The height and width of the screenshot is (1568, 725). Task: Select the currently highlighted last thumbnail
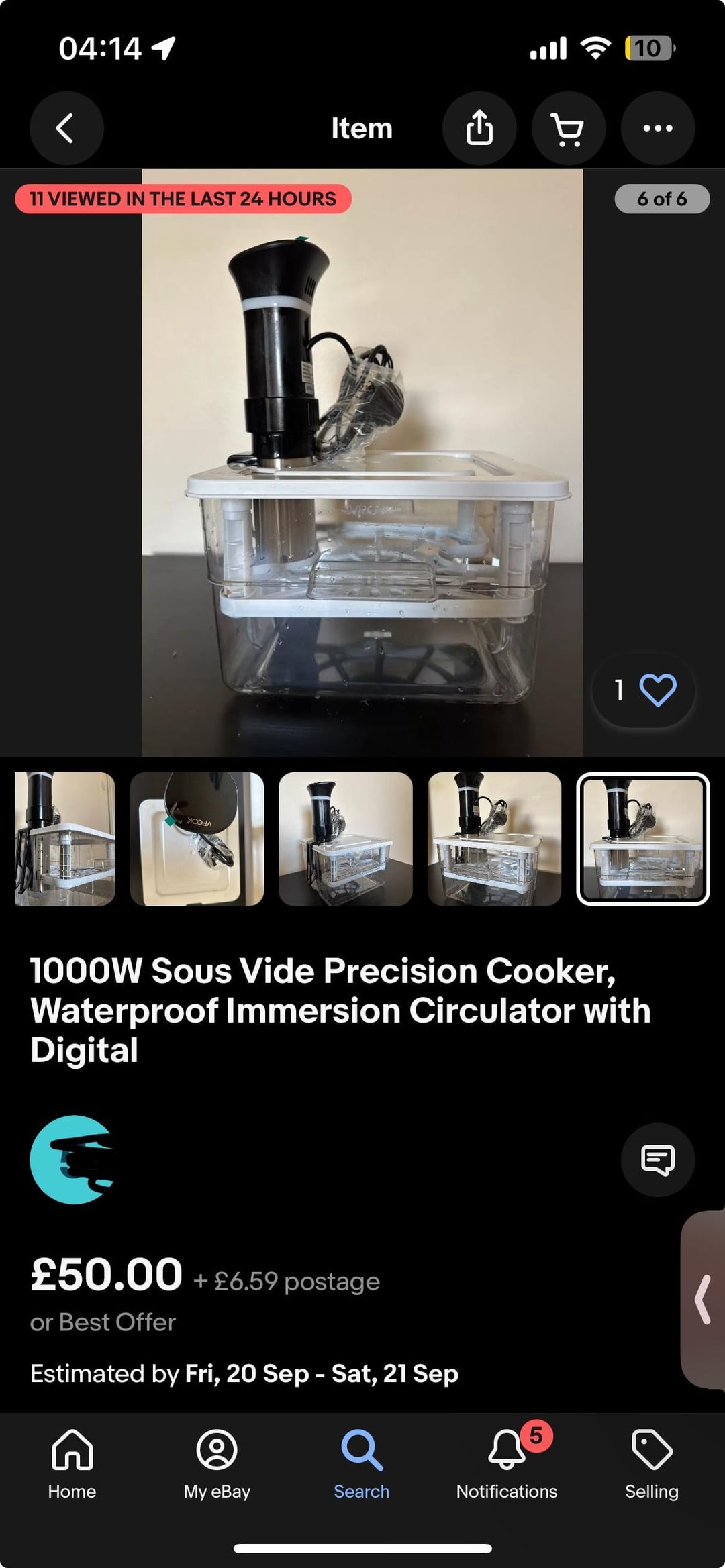tap(642, 839)
